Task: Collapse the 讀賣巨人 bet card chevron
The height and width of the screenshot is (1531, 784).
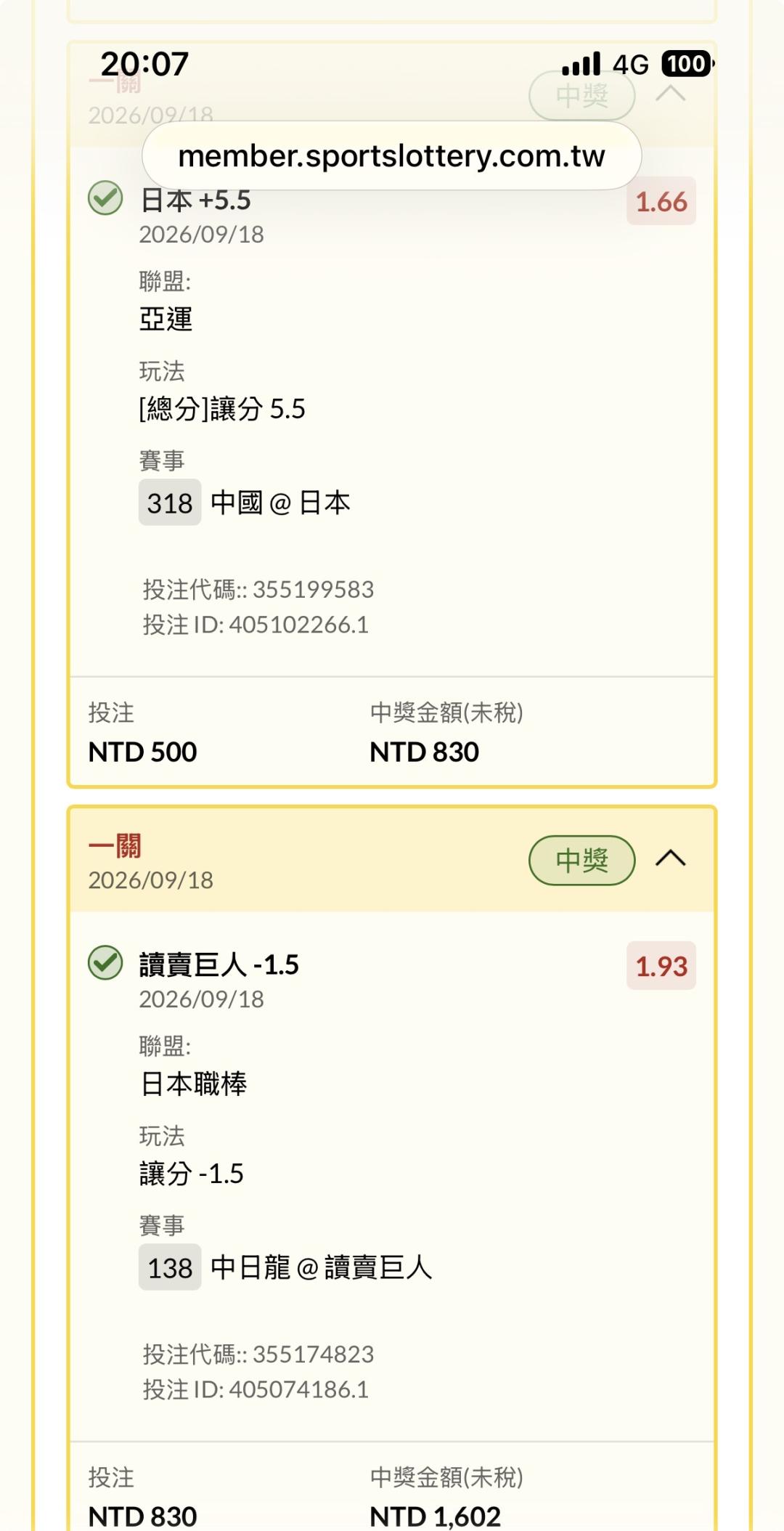Action: point(670,858)
